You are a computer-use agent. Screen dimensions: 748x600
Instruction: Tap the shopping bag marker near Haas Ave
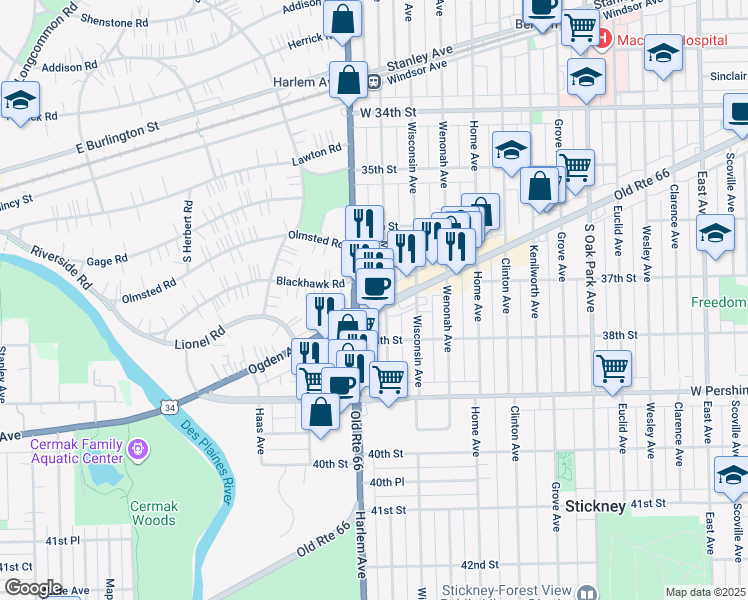click(x=321, y=413)
